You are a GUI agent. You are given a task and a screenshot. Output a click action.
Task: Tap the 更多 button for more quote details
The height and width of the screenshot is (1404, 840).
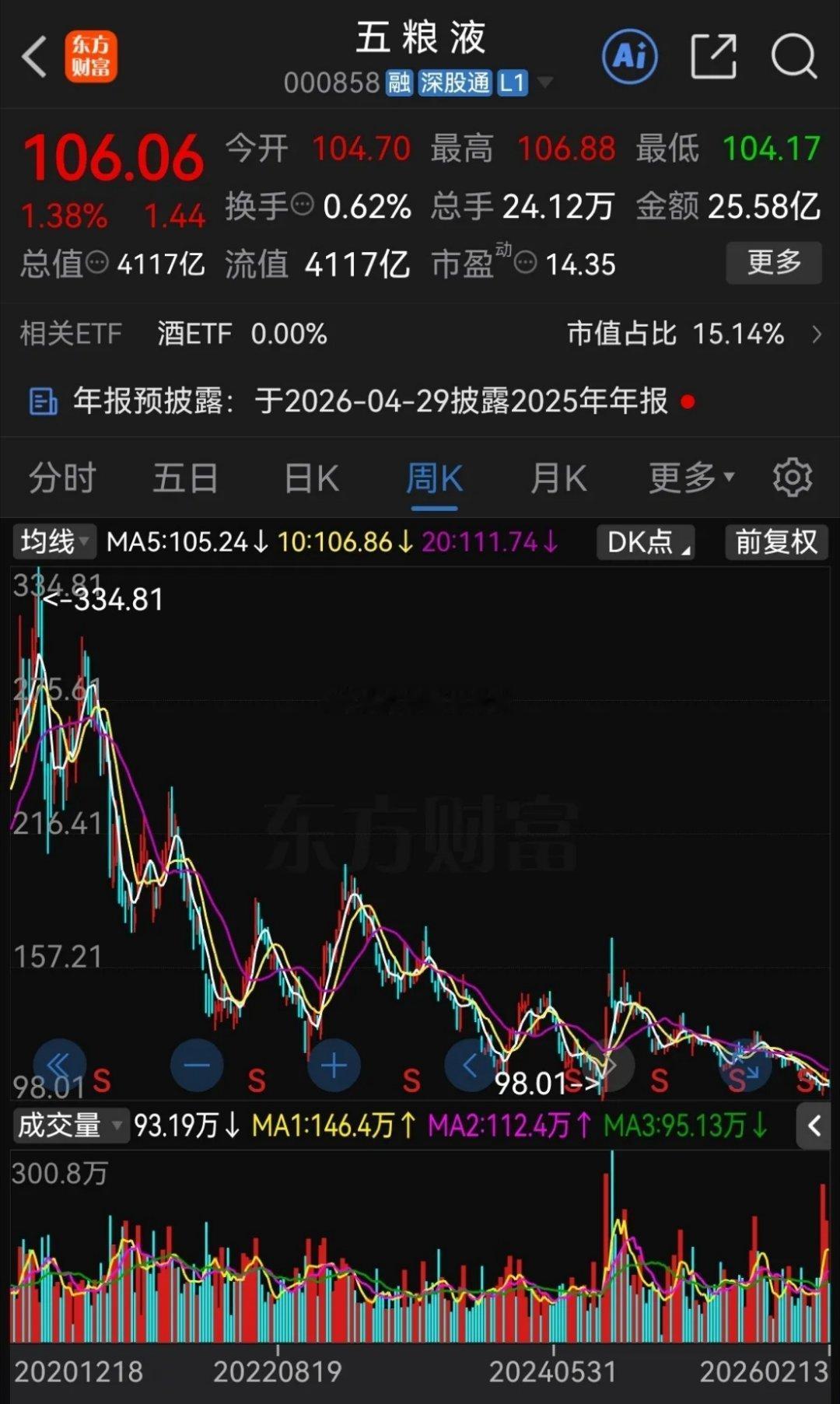click(772, 264)
